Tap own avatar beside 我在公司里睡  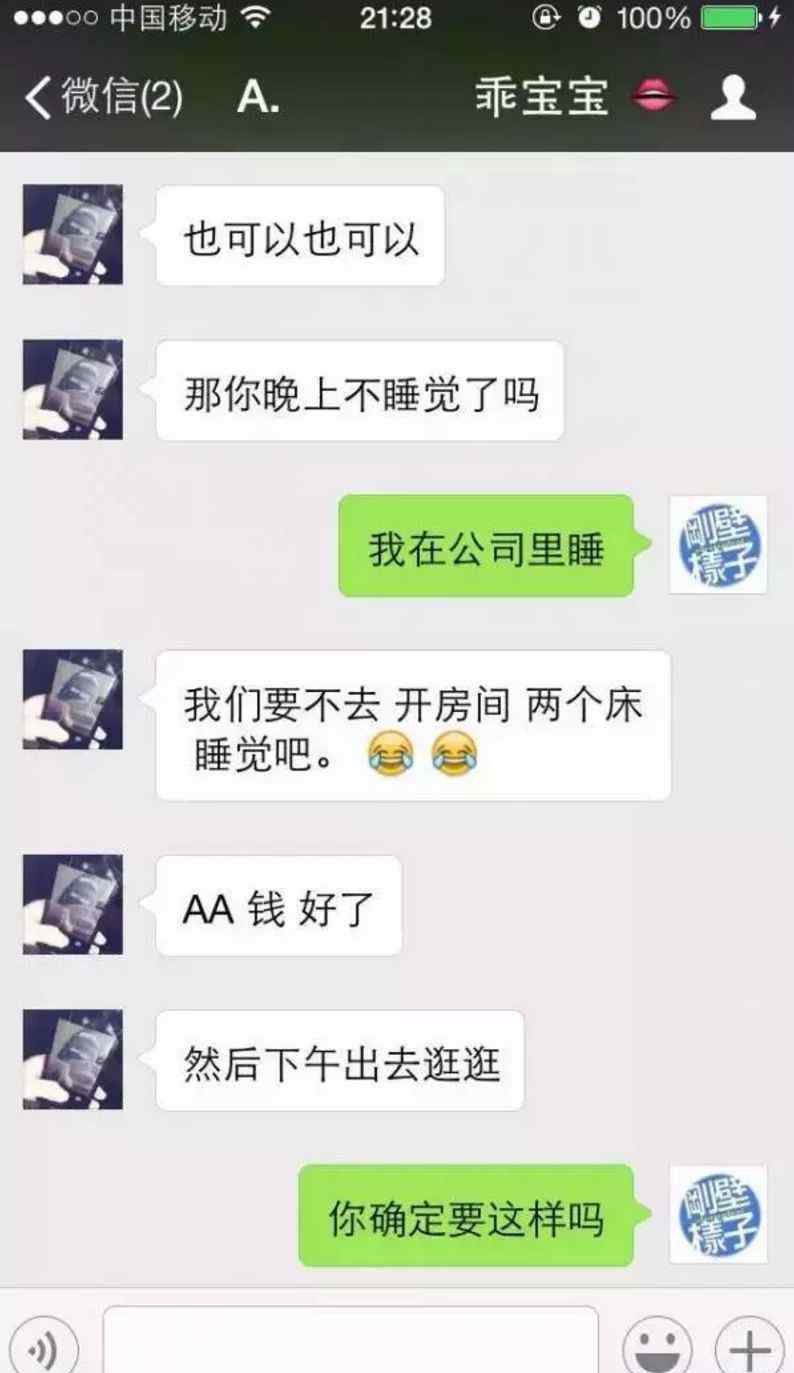click(718, 545)
